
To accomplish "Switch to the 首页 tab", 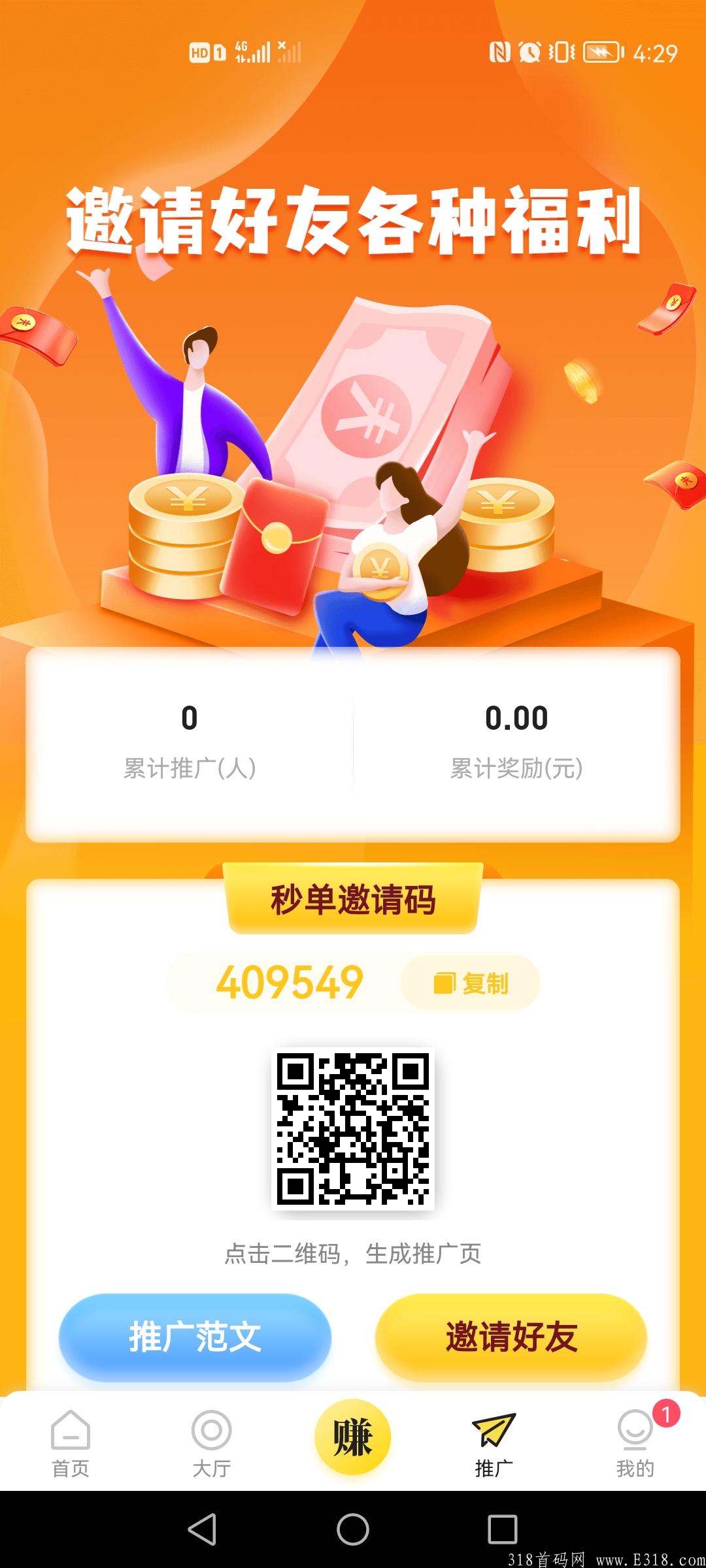I will pos(70,1444).
